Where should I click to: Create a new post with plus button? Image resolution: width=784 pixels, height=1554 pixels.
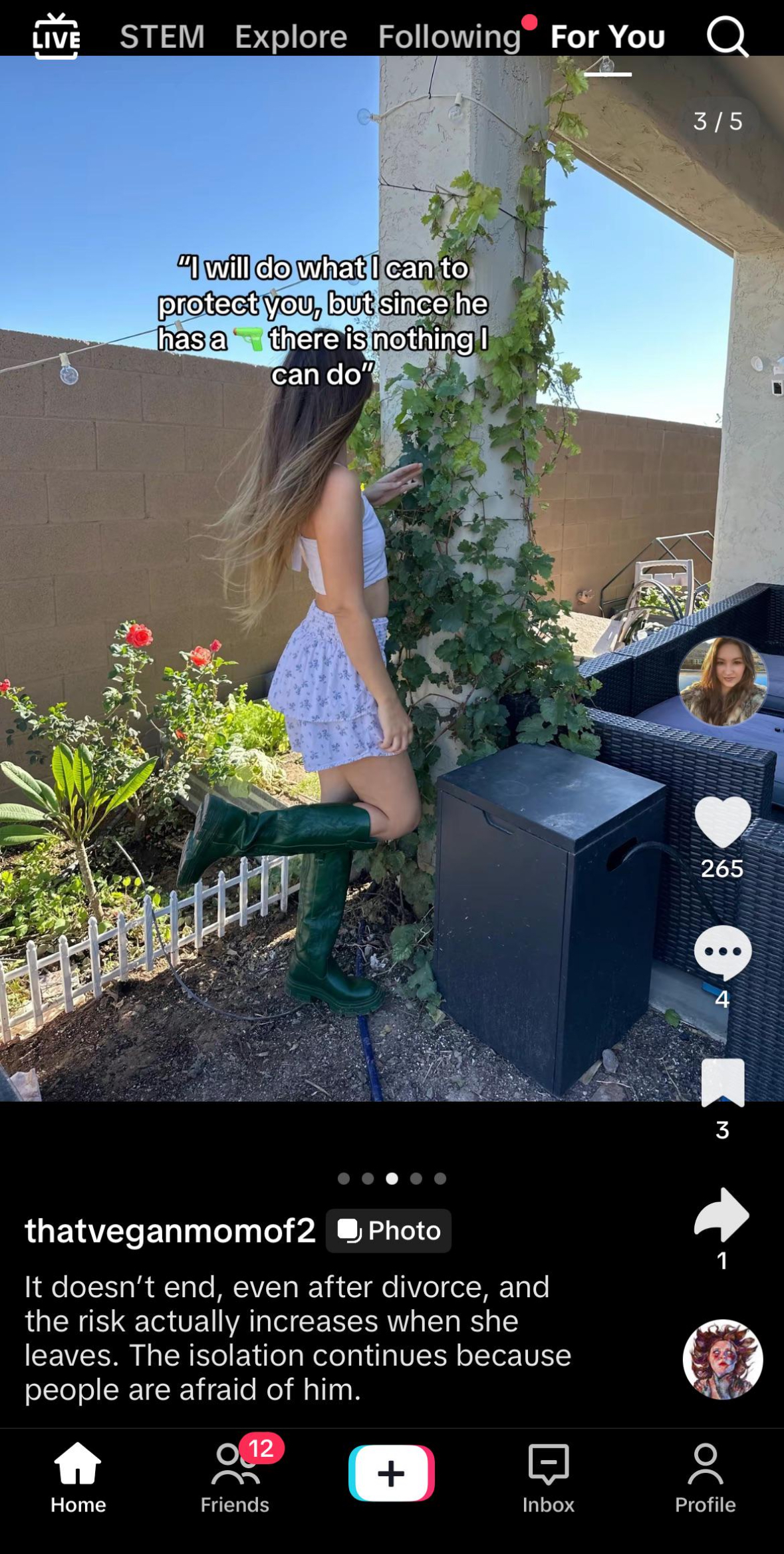coord(392,1473)
